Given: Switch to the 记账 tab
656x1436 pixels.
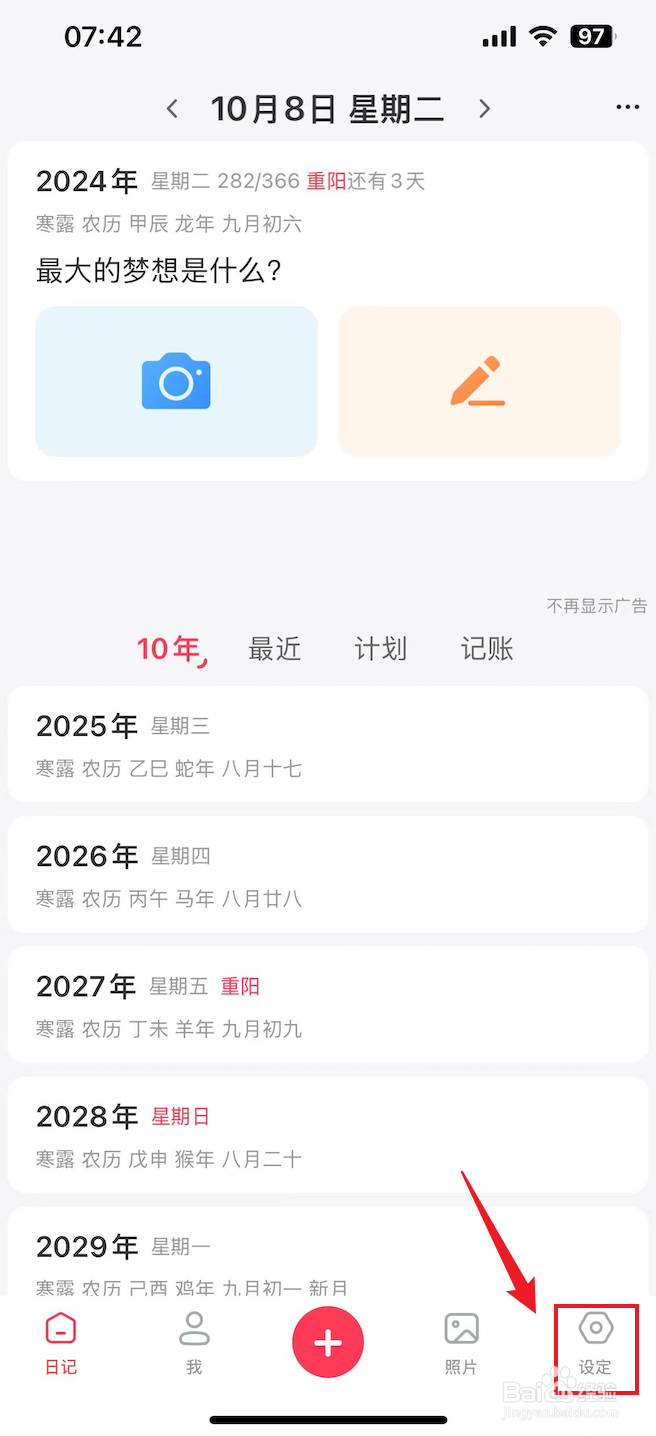Looking at the screenshot, I should pyautogui.click(x=487, y=649).
